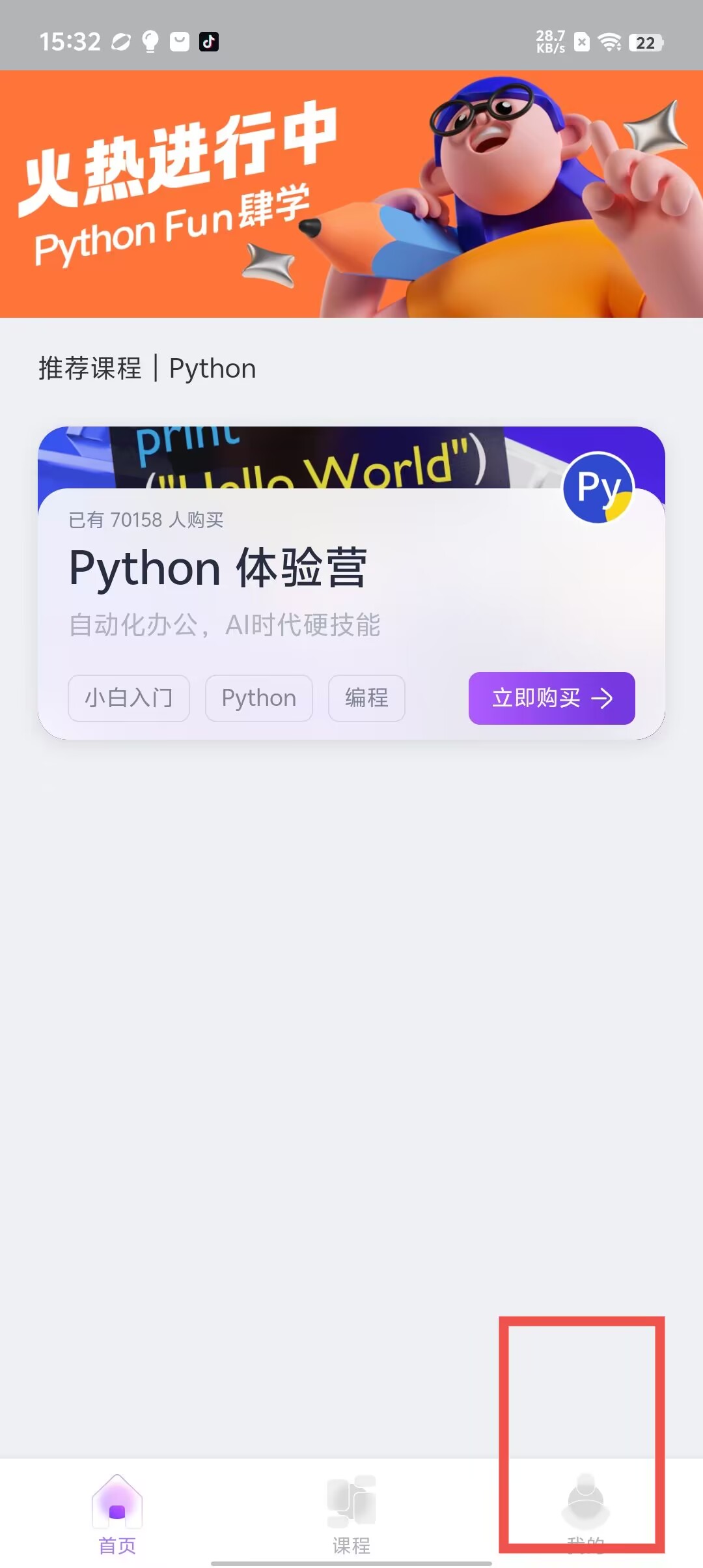The width and height of the screenshot is (703, 1568).
Task: Select the 编程 tag chip
Action: coord(366,698)
